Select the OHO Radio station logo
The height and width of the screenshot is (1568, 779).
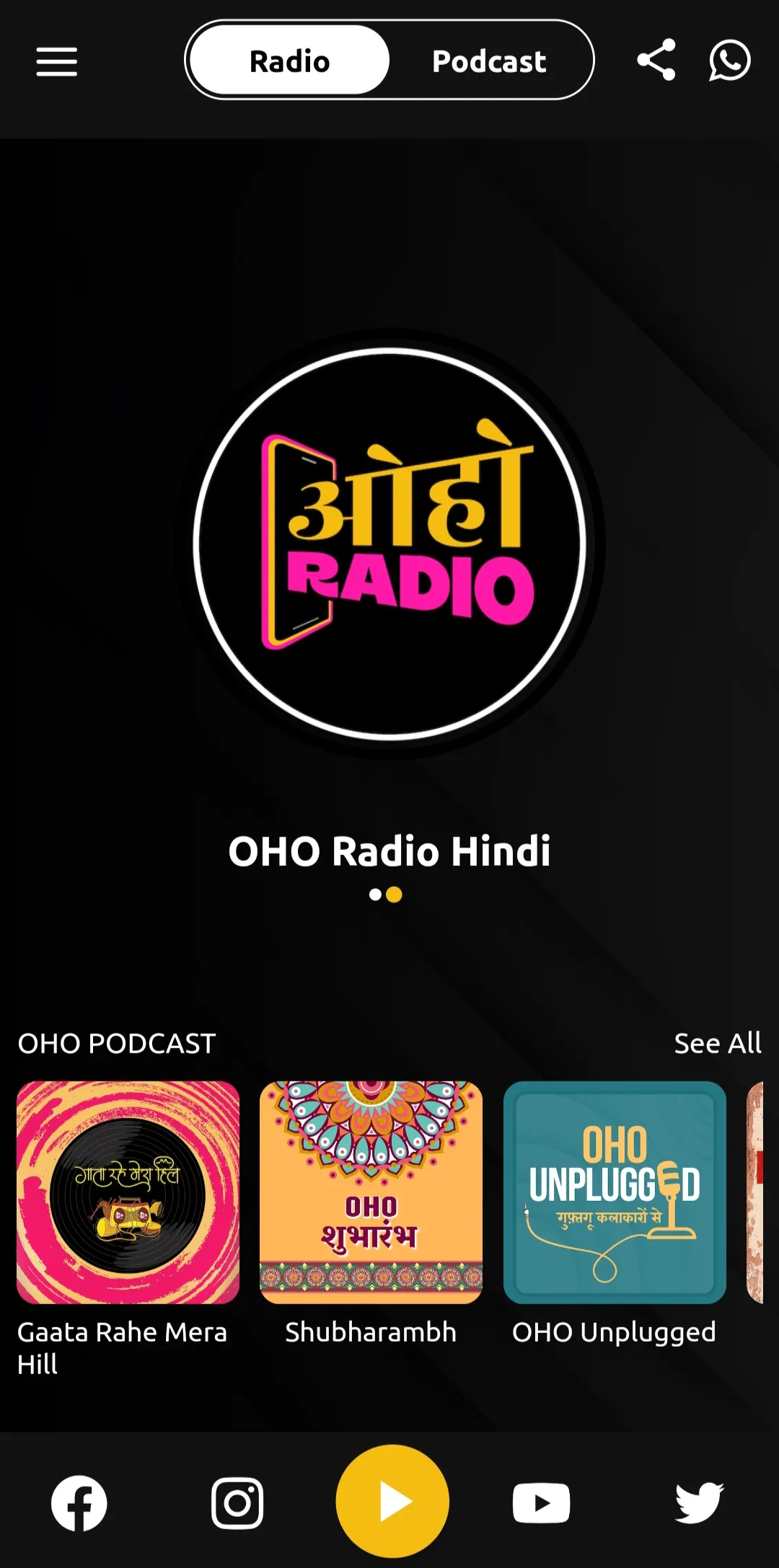(x=389, y=544)
